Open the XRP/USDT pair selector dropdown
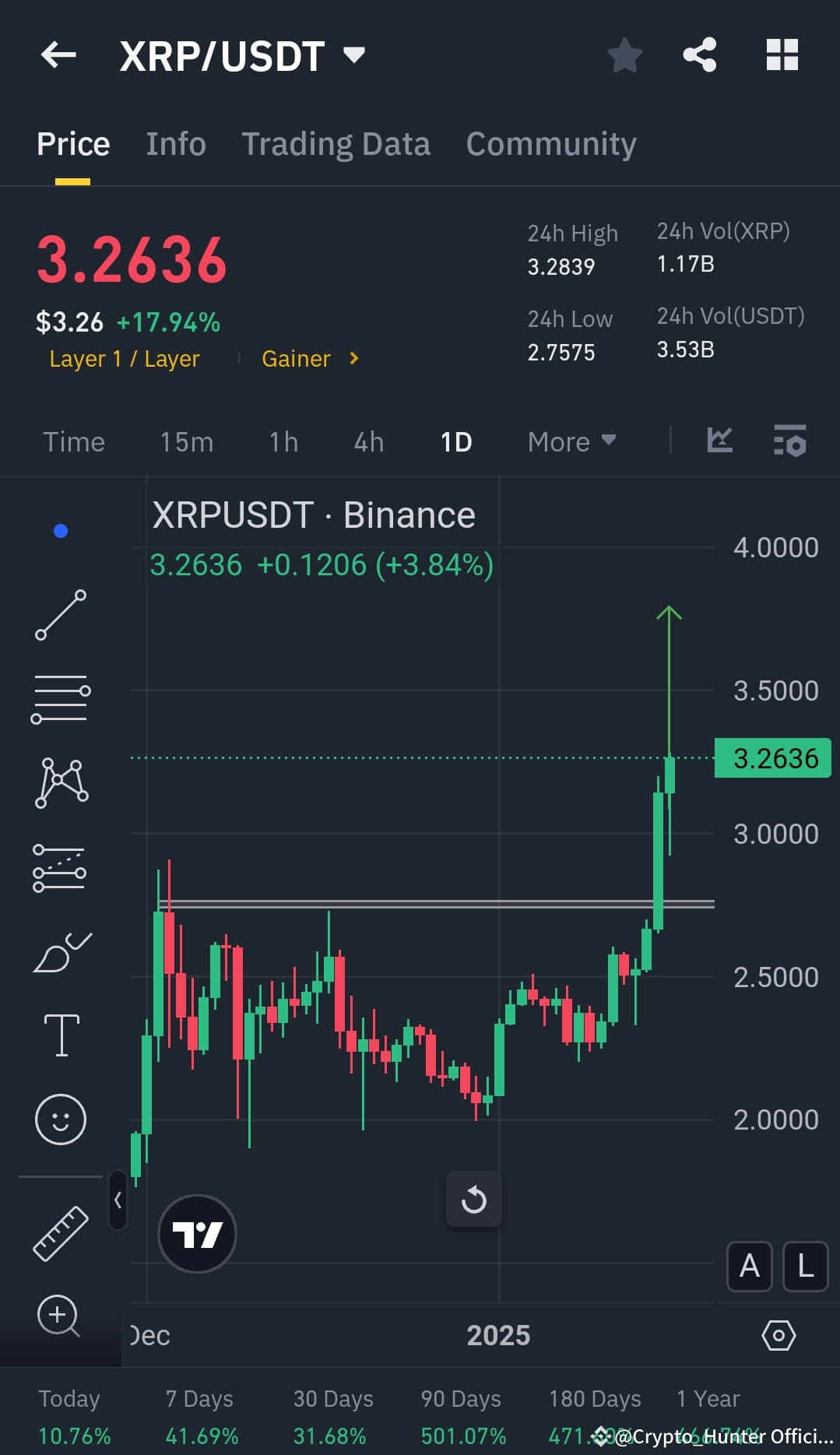 [352, 56]
